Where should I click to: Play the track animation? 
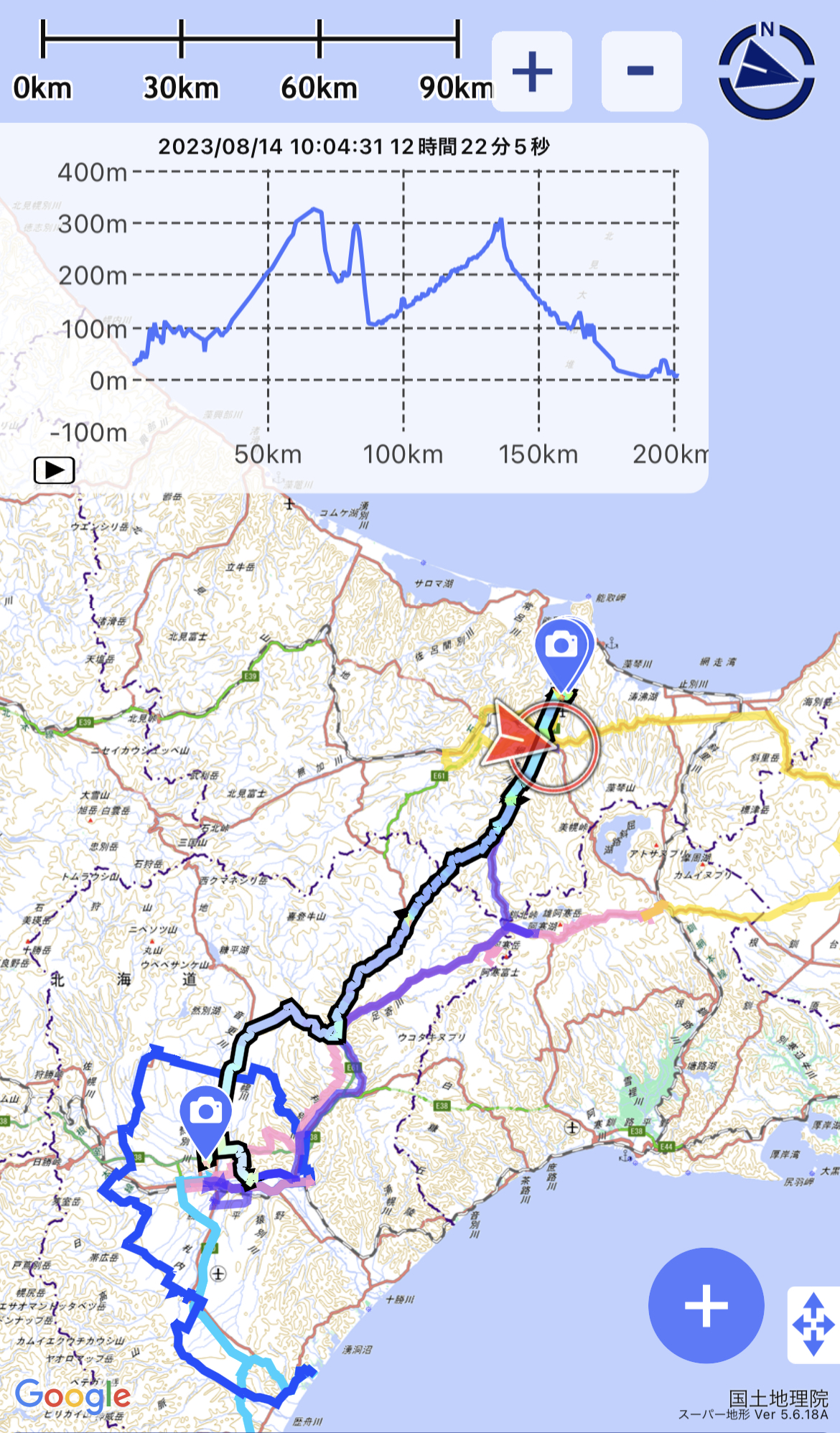[55, 470]
